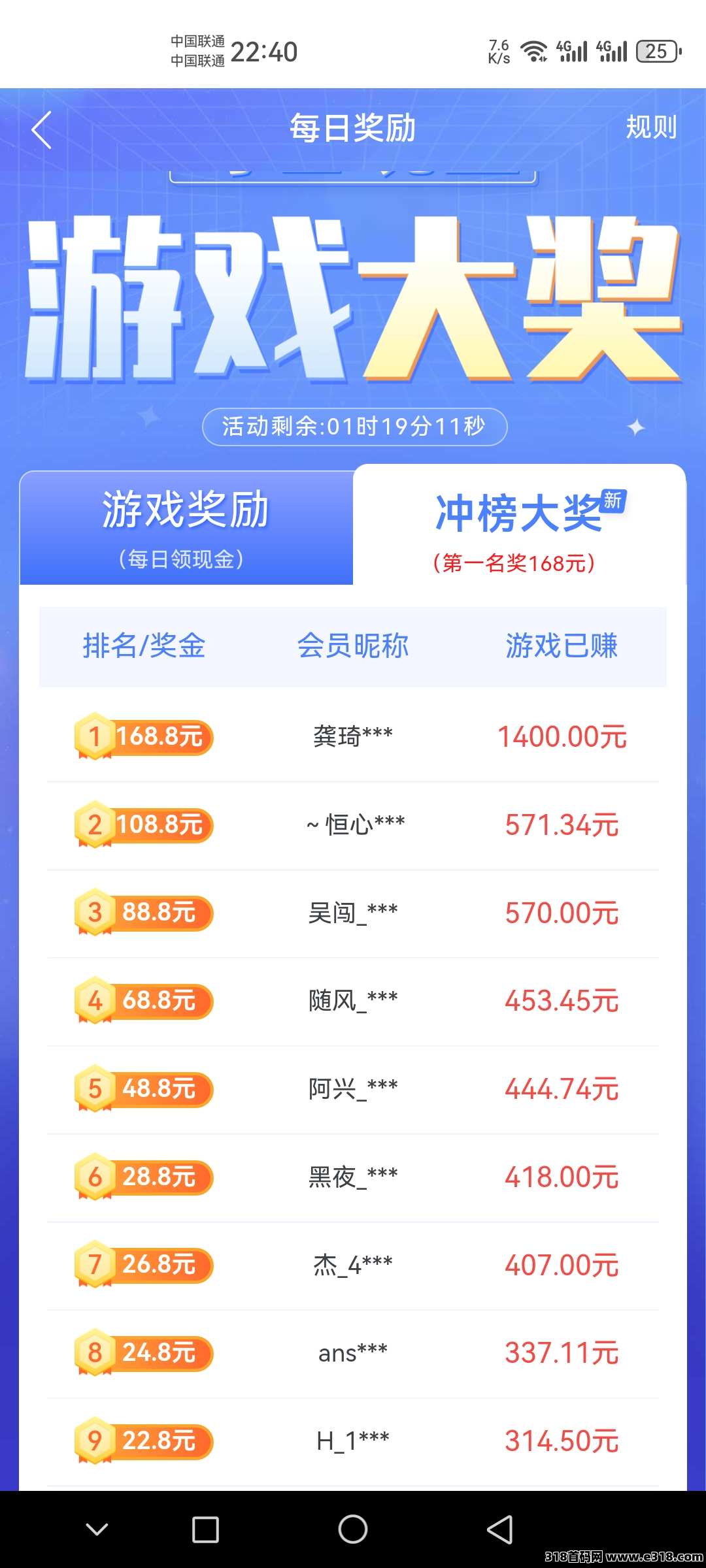The image size is (706, 1568).
Task: Open the 规则 rules page
Action: coord(650,127)
